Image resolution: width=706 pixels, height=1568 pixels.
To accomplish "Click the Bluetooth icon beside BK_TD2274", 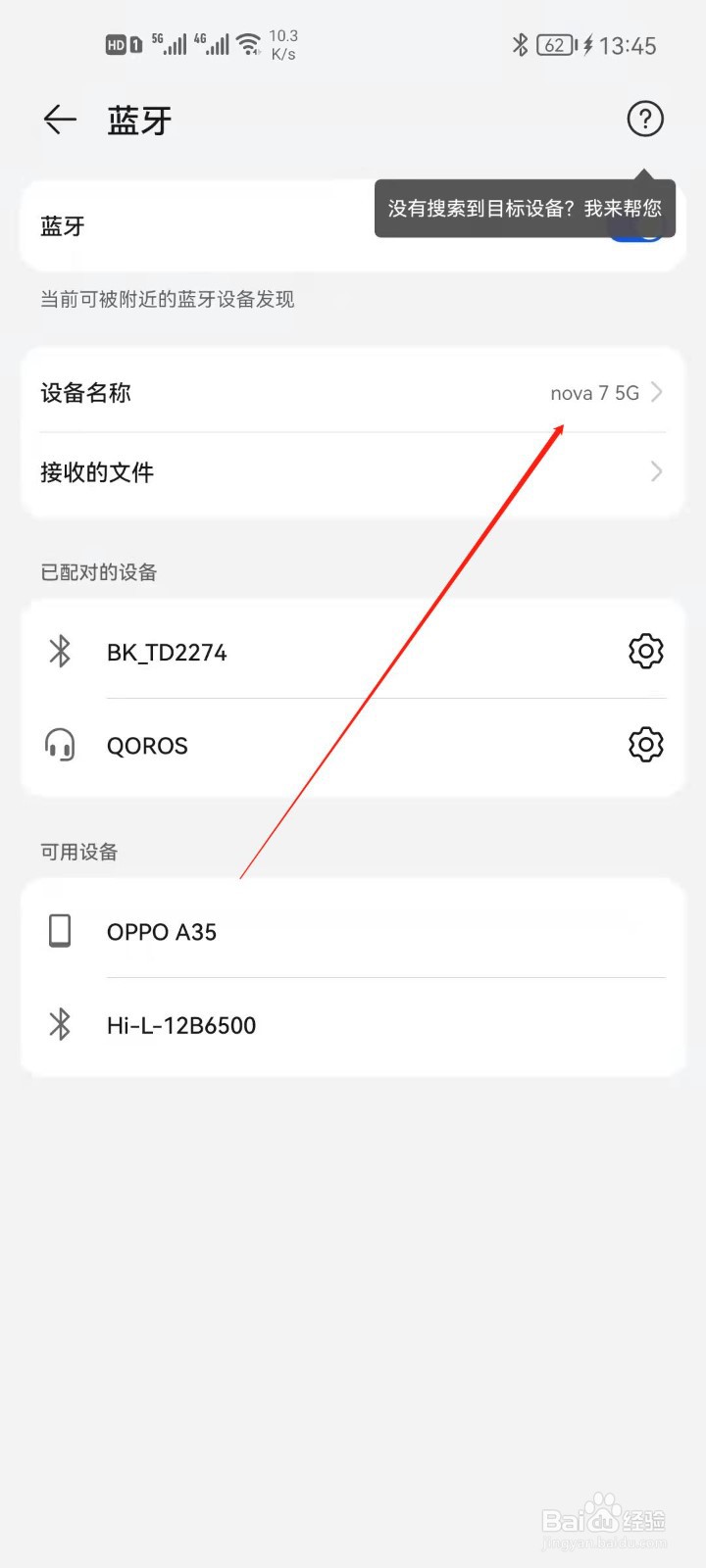I will point(60,651).
